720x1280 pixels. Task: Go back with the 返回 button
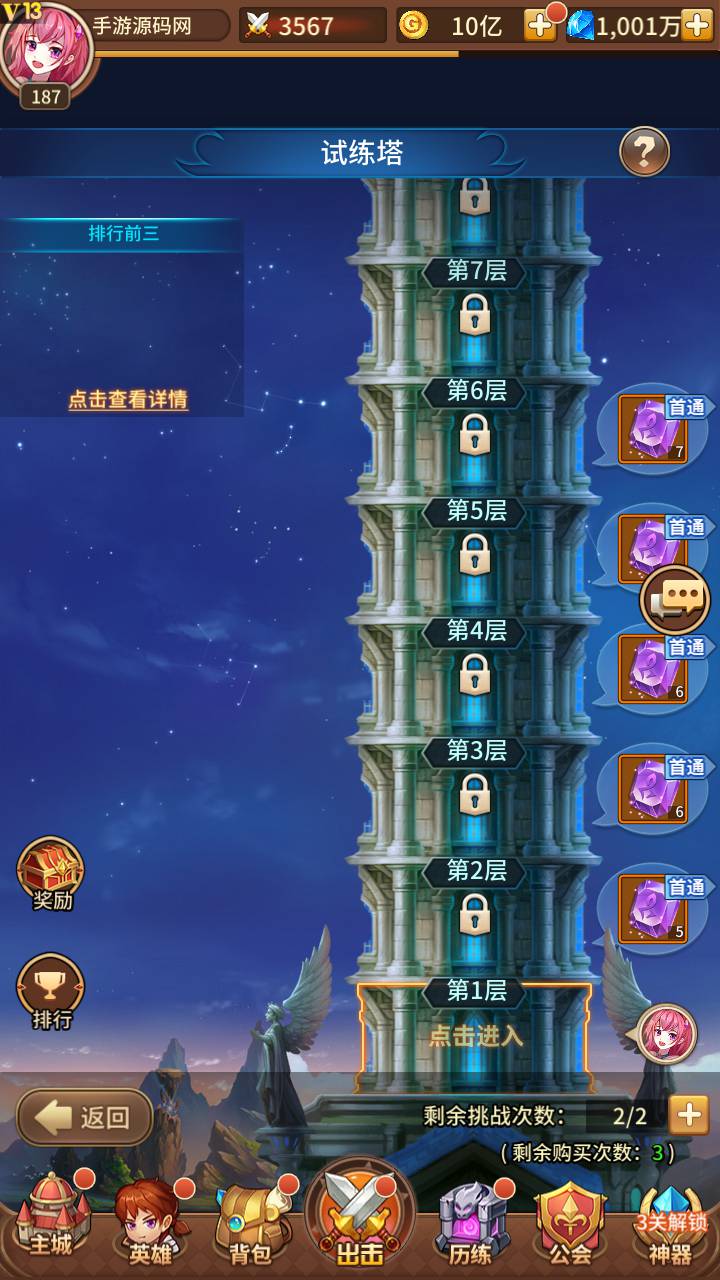85,1117
